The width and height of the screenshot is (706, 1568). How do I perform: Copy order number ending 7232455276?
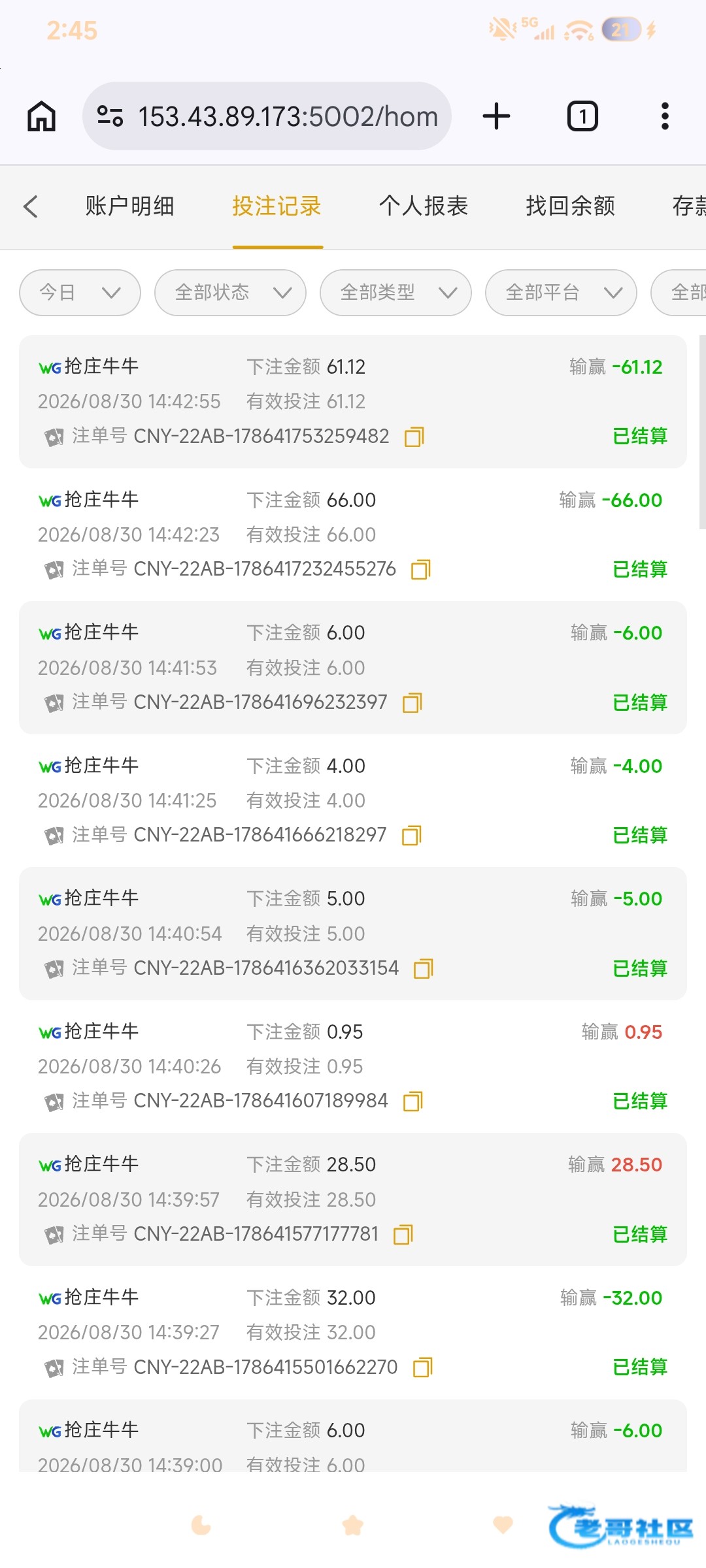click(x=421, y=570)
